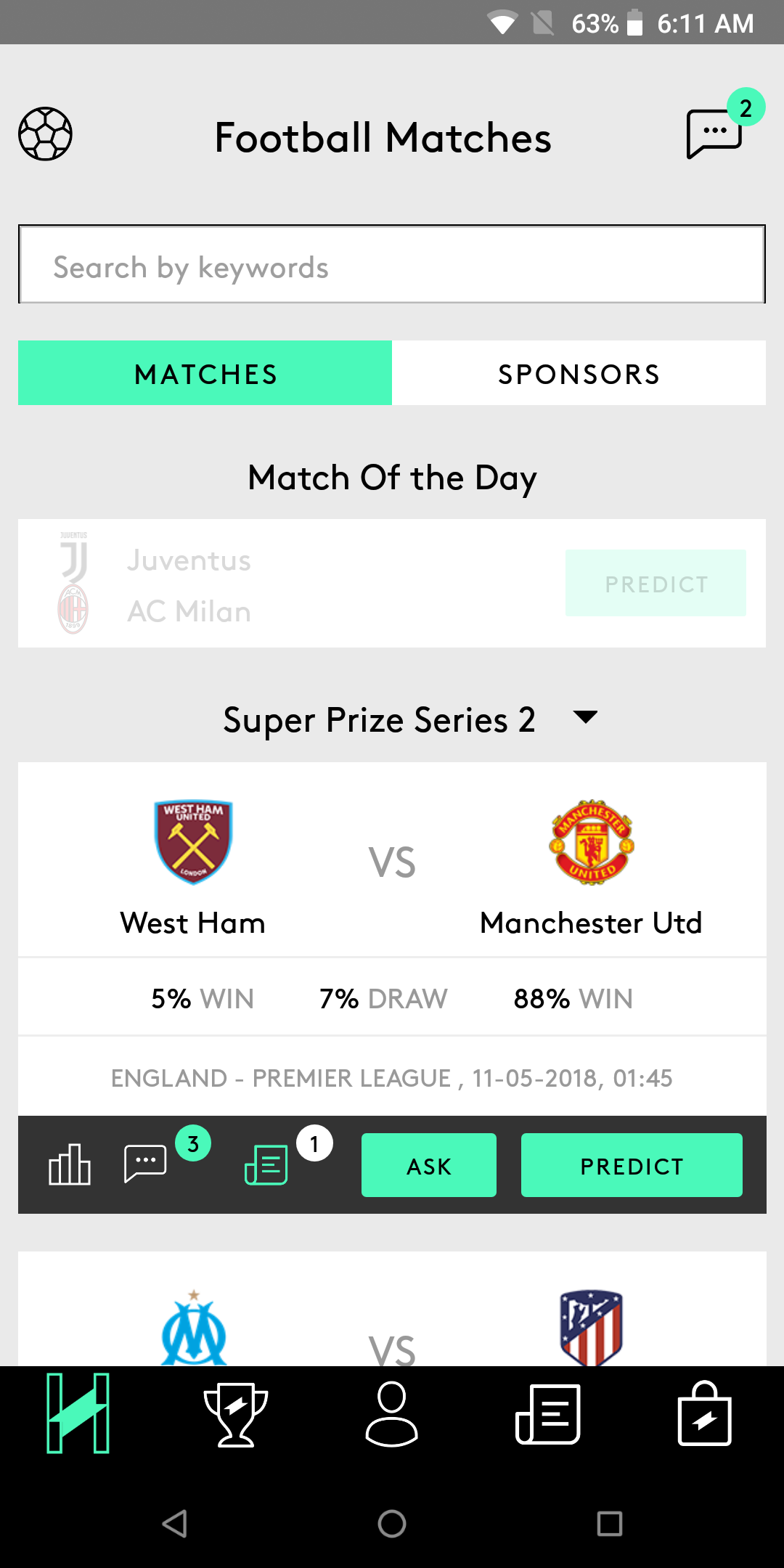
Task: Open the trophy tab in bottom bar
Action: click(x=236, y=1414)
